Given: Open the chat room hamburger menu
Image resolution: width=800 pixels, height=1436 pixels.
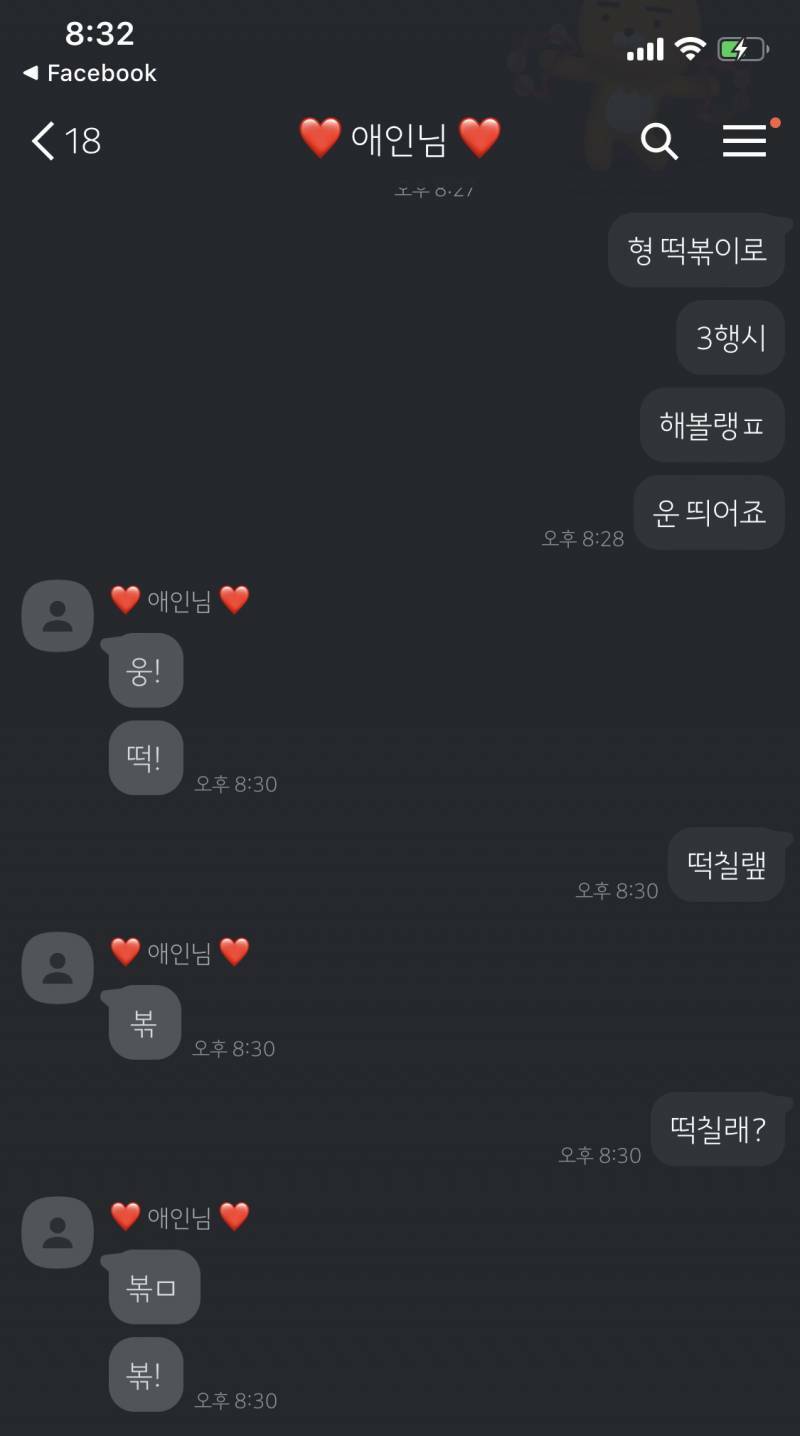Looking at the screenshot, I should click(746, 140).
